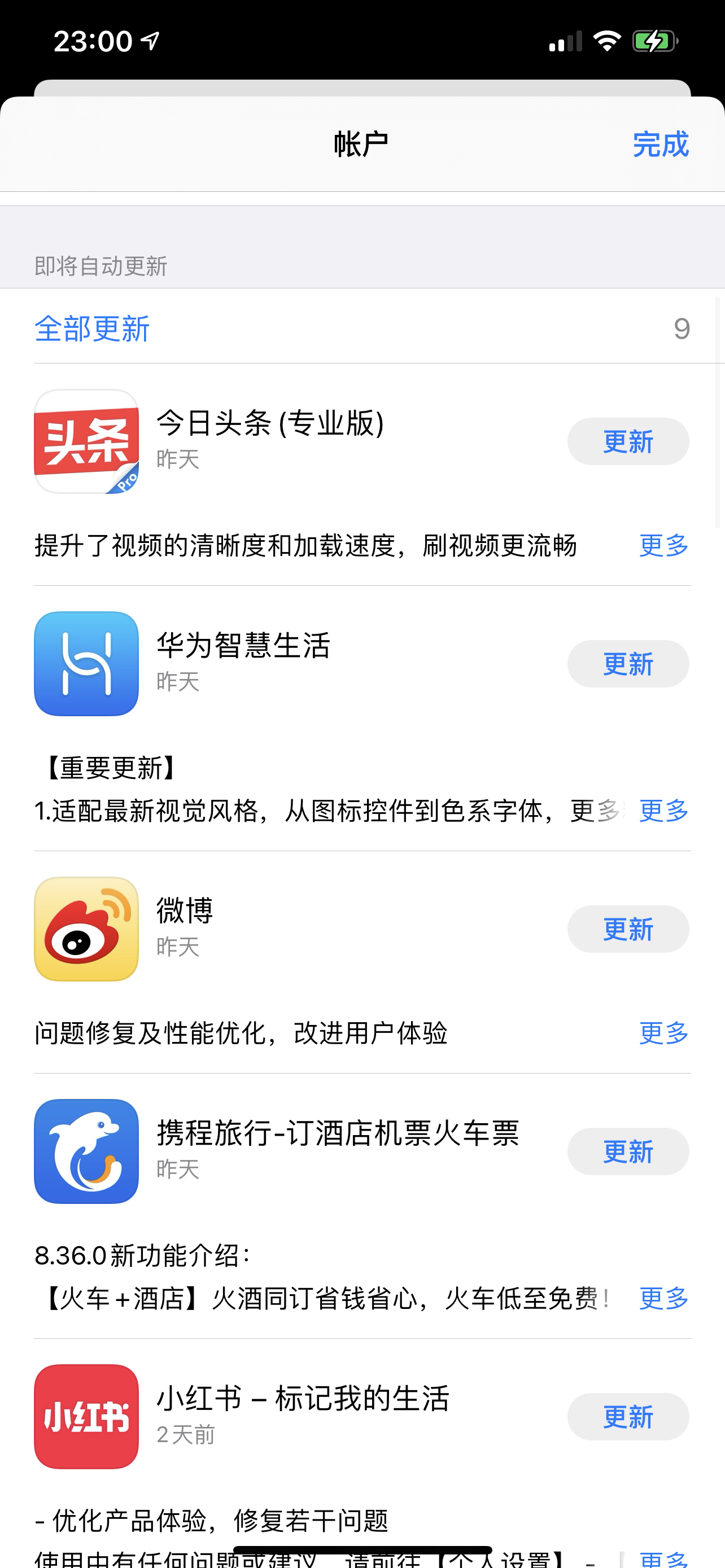
Task: Expand 更多 for 华为智慧生活 release notes
Action: (663, 811)
